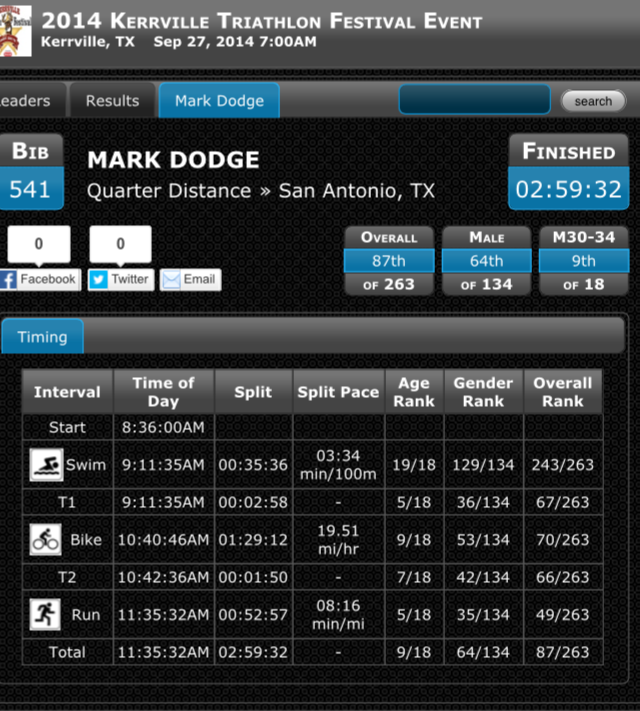This screenshot has height=711, width=640.
Task: Switch to the Leaders tab
Action: [28, 101]
